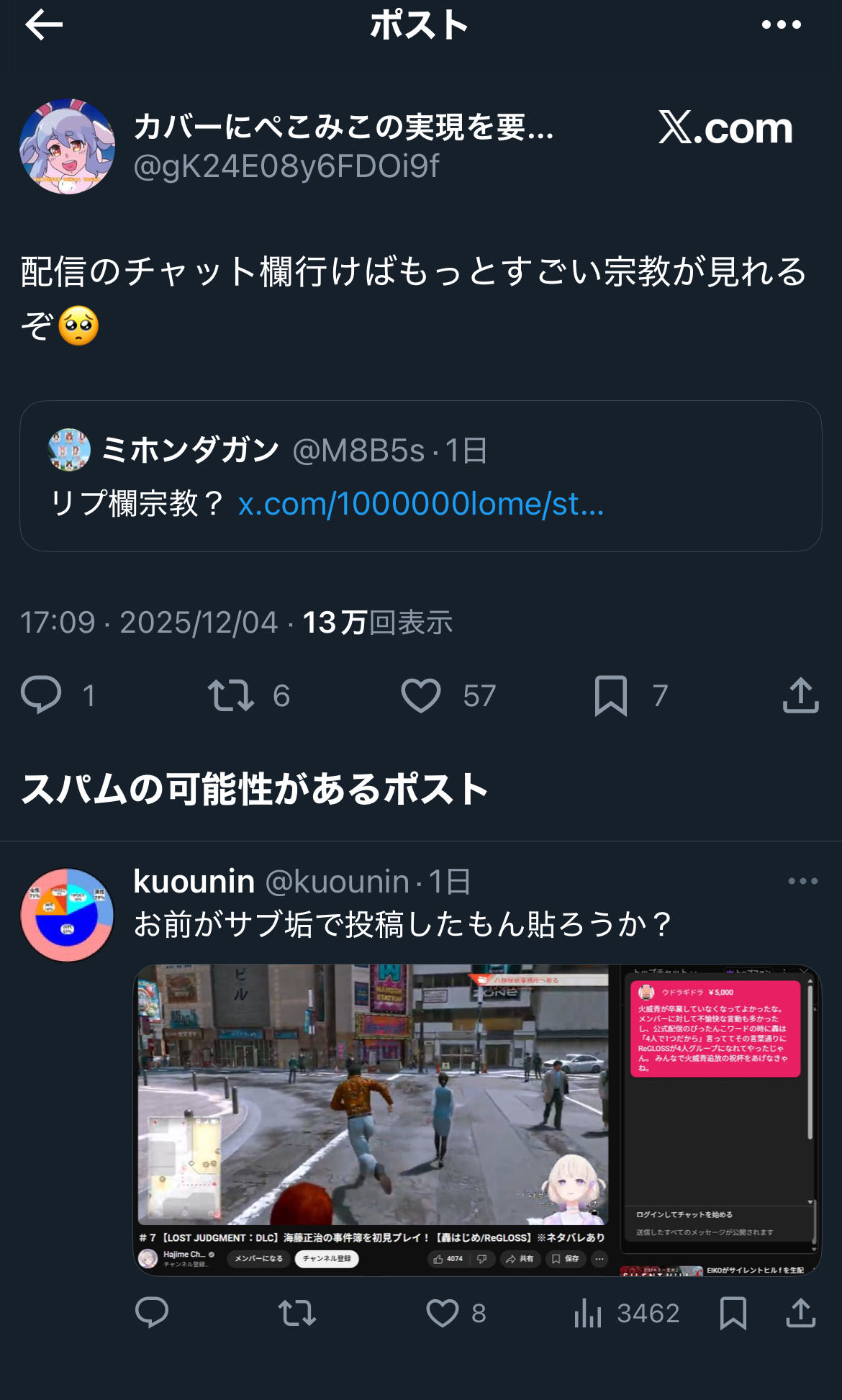The width and height of the screenshot is (842, 1400).
Task: Follow the x.com/1000000lome link
Action: coord(420,505)
